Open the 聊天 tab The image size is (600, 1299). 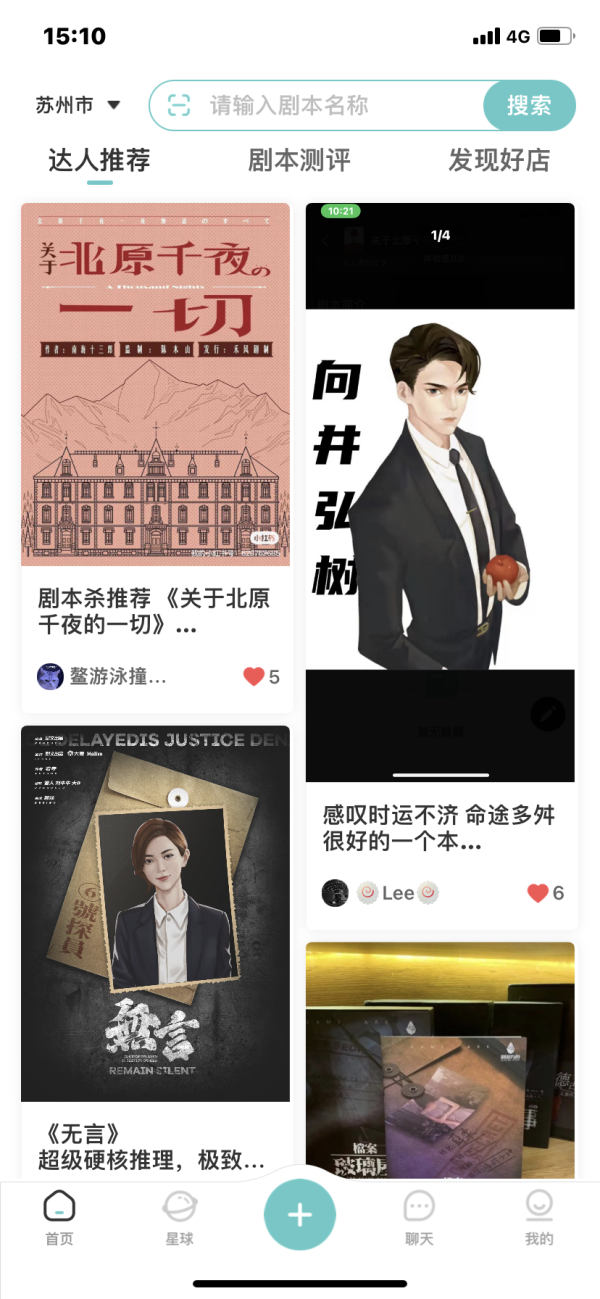pyautogui.click(x=419, y=1218)
